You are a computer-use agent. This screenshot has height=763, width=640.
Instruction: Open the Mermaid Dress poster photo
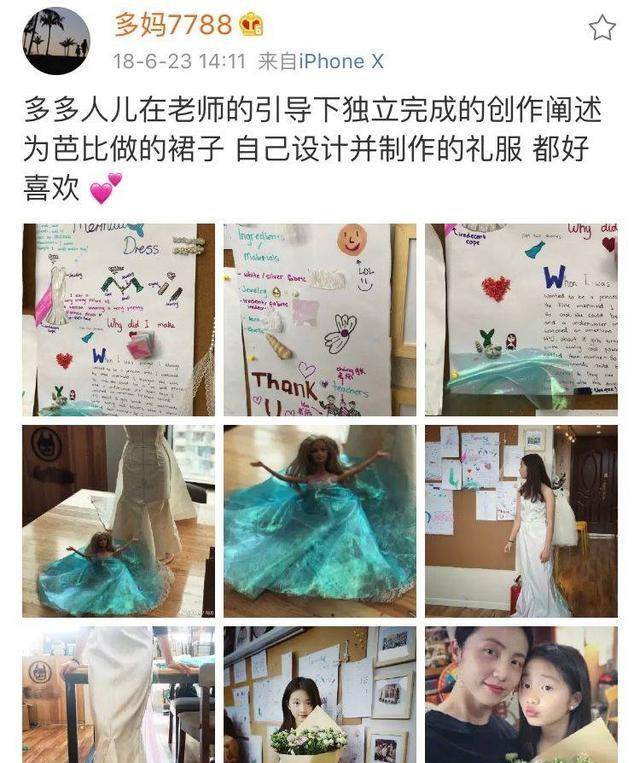118,319
